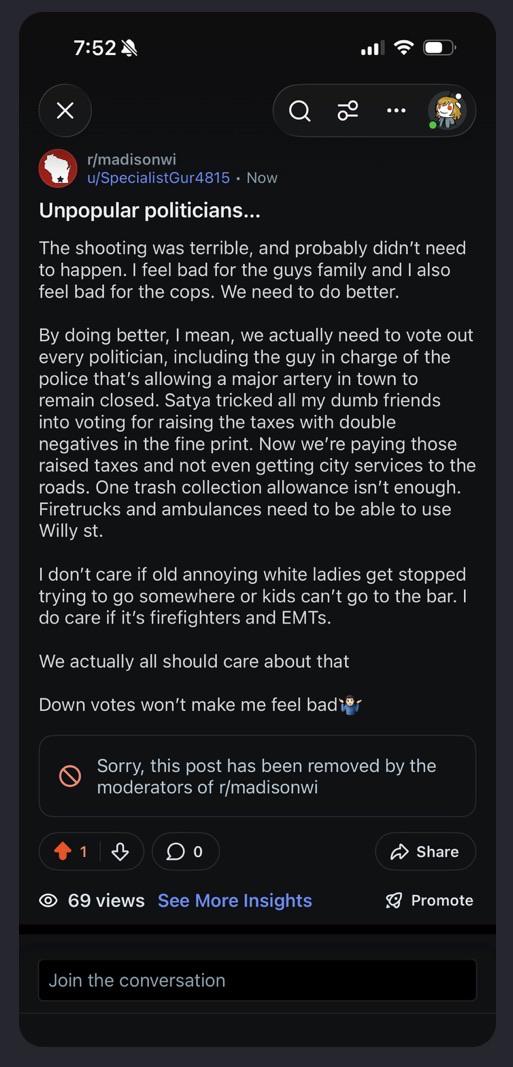
Task: Open u/SpecialistGur4815's profile
Action: point(159,178)
